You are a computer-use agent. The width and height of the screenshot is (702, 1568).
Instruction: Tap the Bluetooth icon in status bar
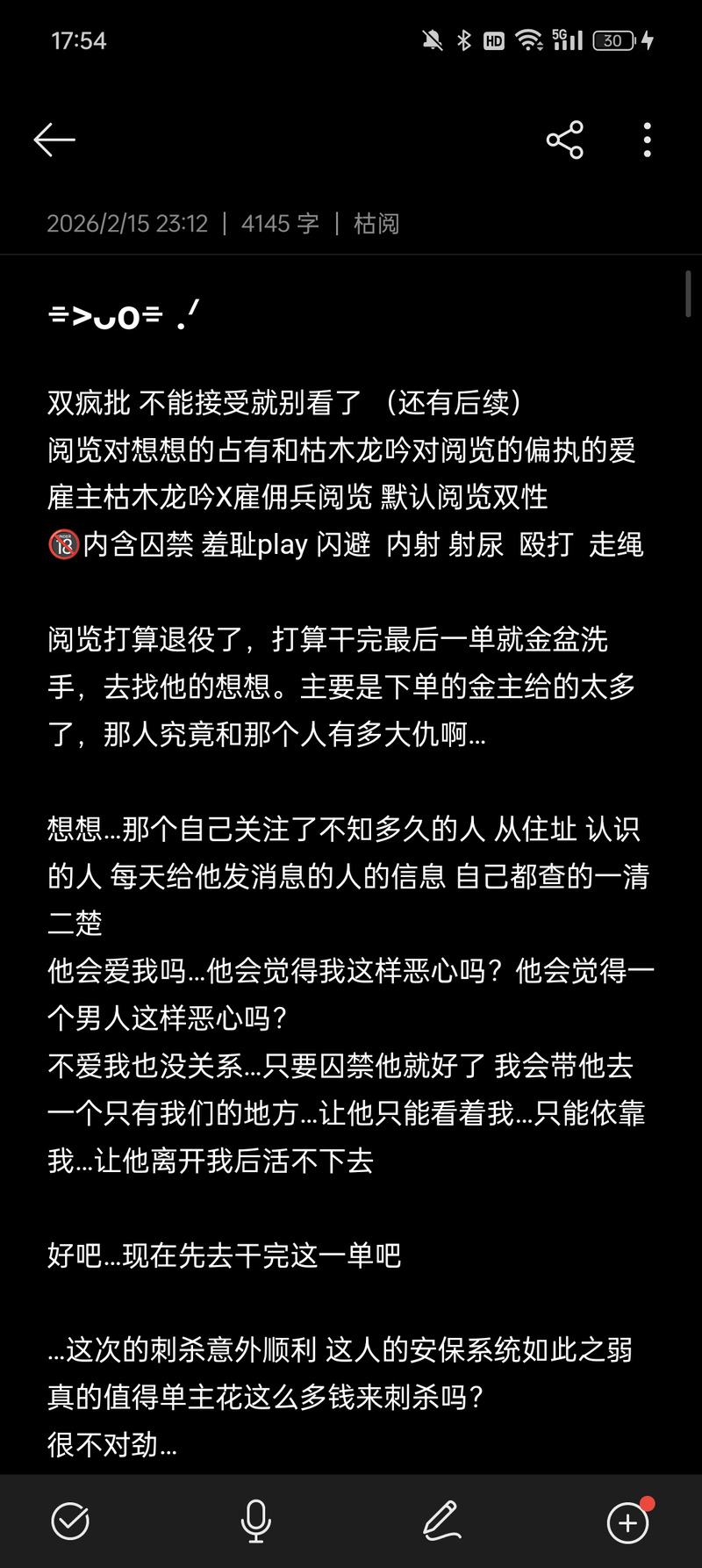(462, 40)
